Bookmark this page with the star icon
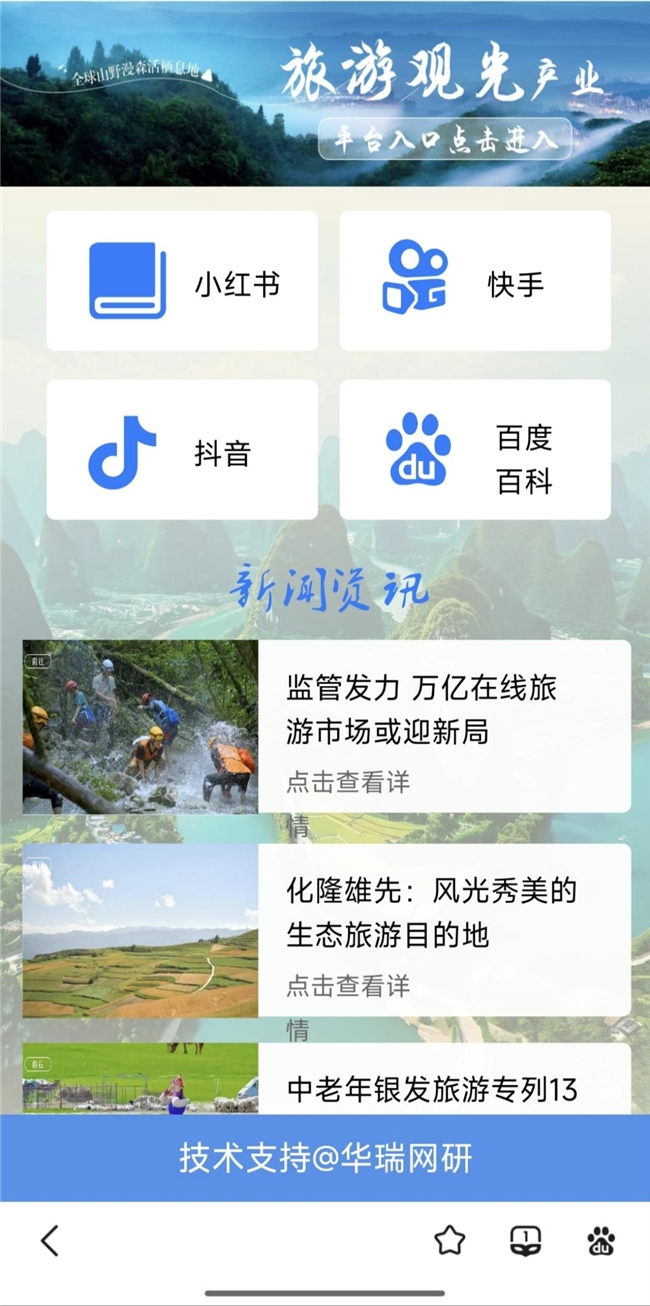 pos(449,1241)
